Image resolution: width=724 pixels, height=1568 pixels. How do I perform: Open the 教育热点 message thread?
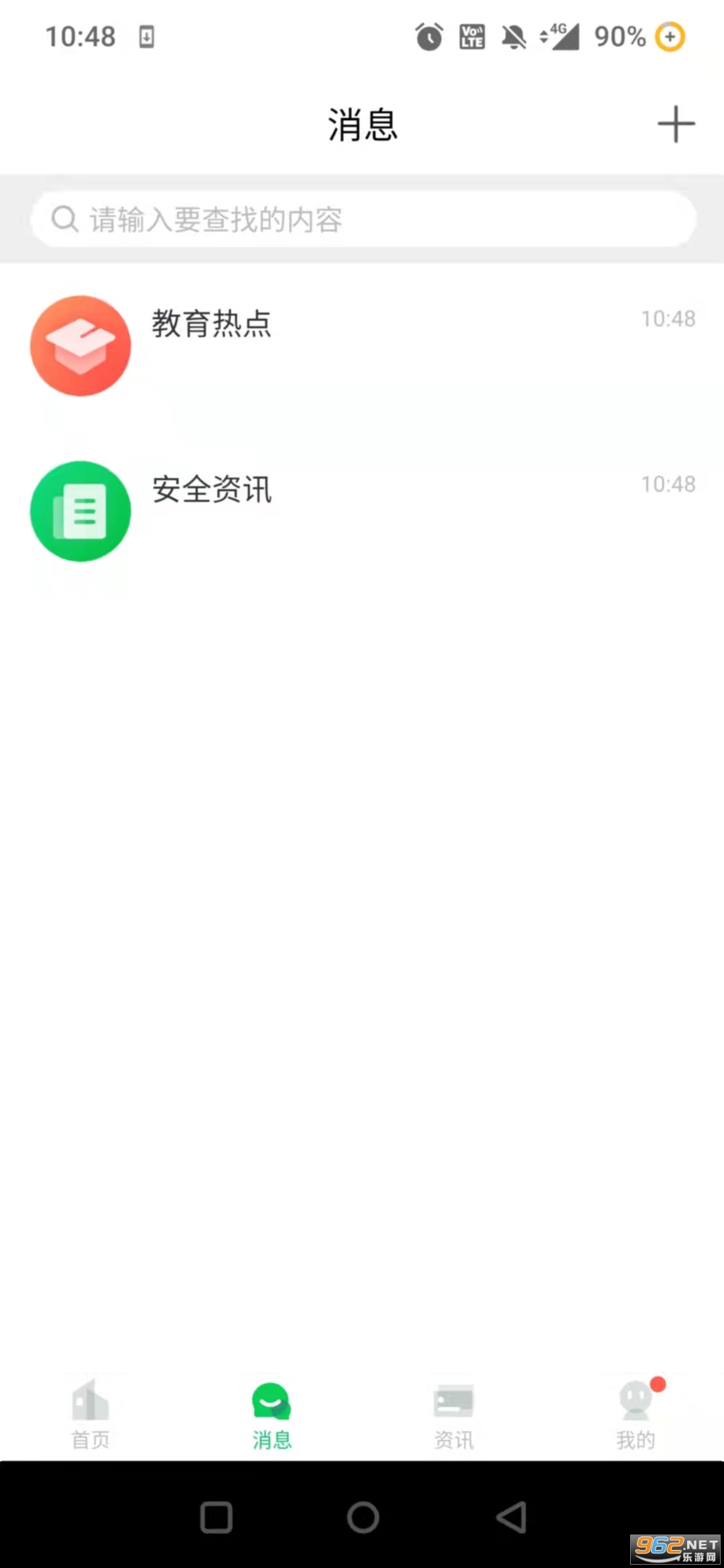coord(362,346)
